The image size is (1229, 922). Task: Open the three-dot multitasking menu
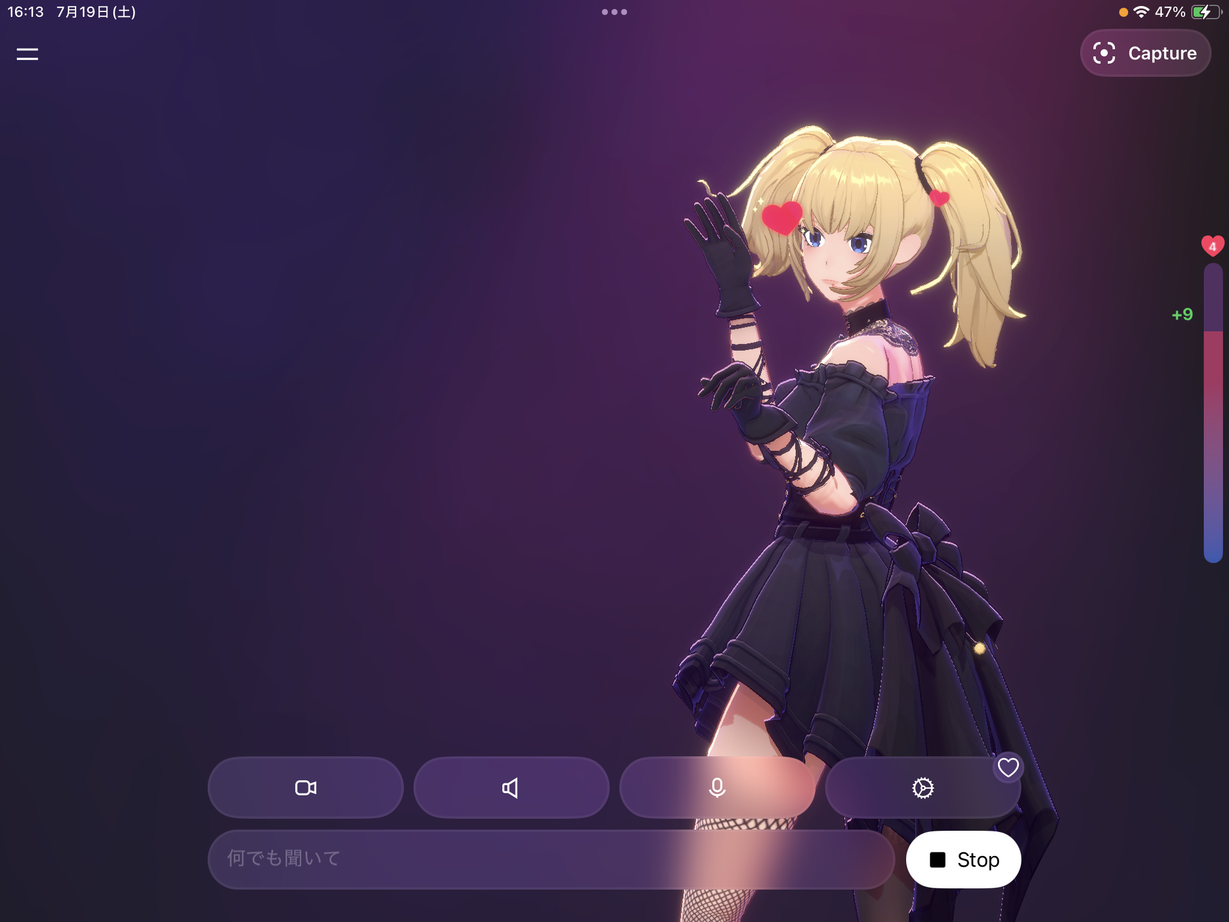614,12
